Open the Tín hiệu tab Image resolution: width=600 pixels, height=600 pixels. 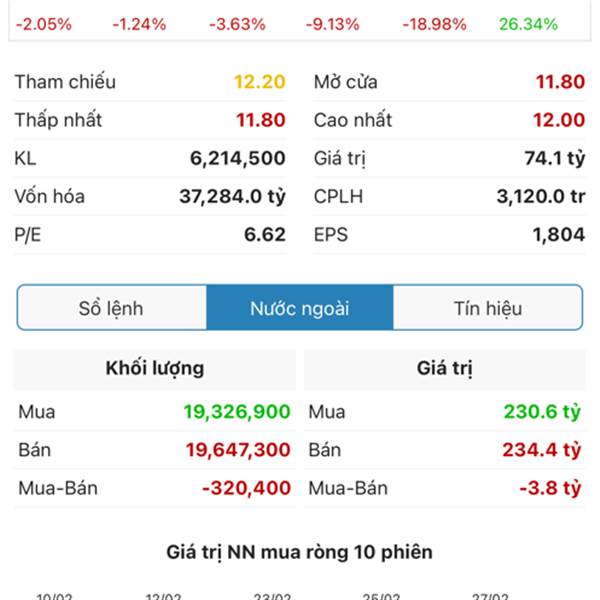tap(487, 308)
